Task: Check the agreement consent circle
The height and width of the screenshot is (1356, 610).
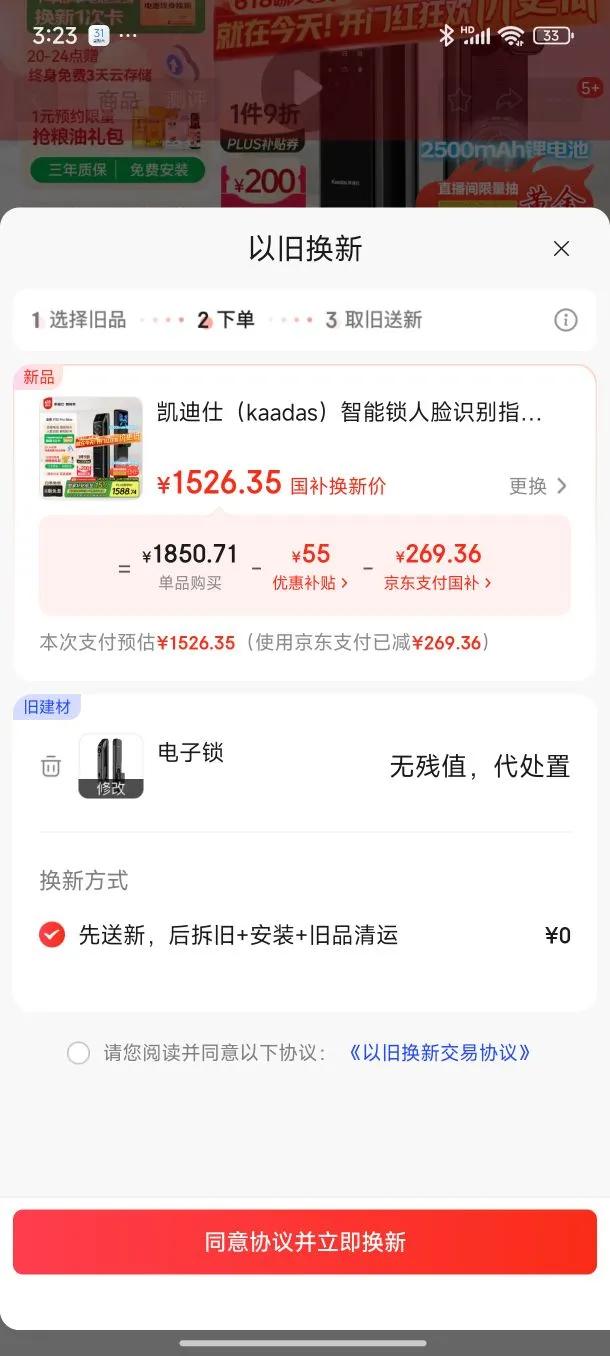Action: [x=78, y=1053]
